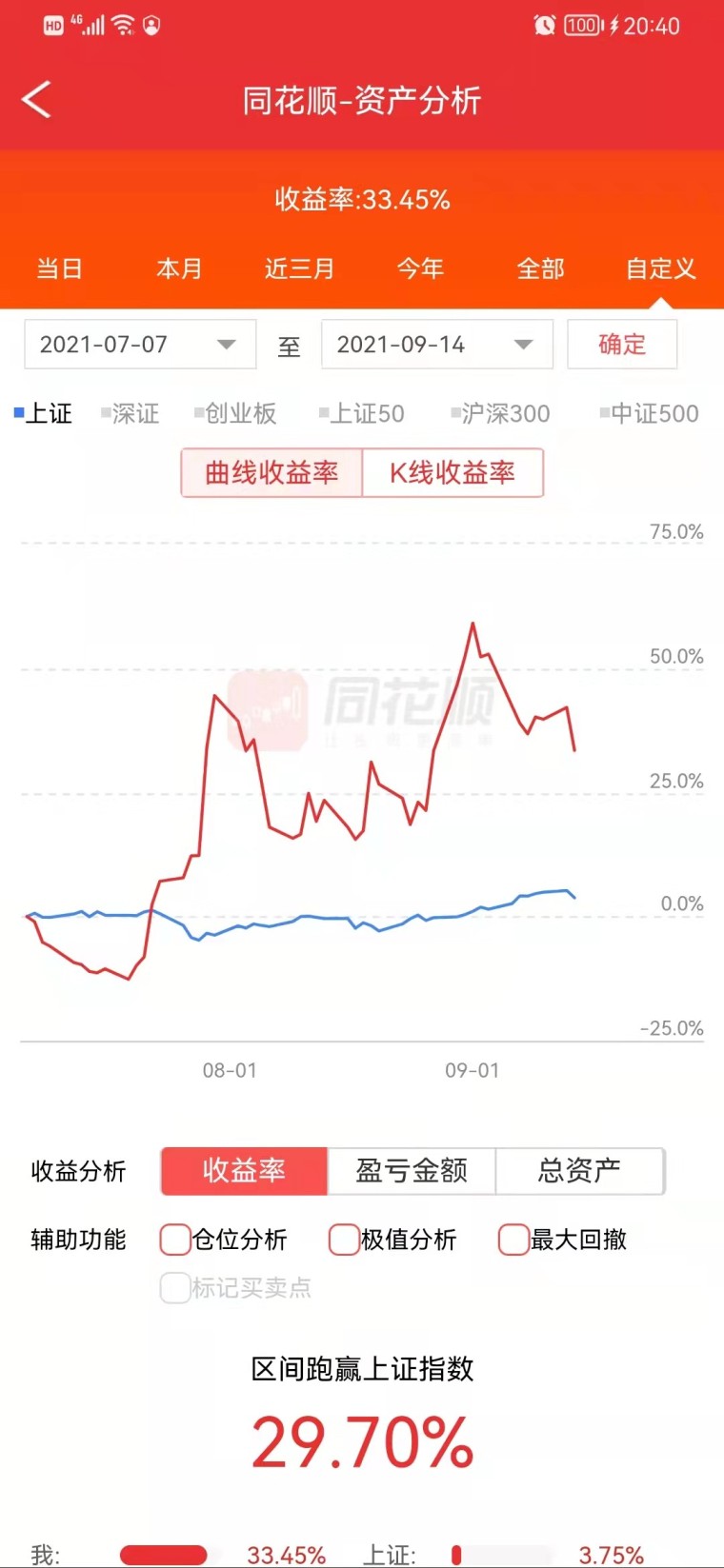Select the 盈亏金额 analysis option

[412, 1171]
